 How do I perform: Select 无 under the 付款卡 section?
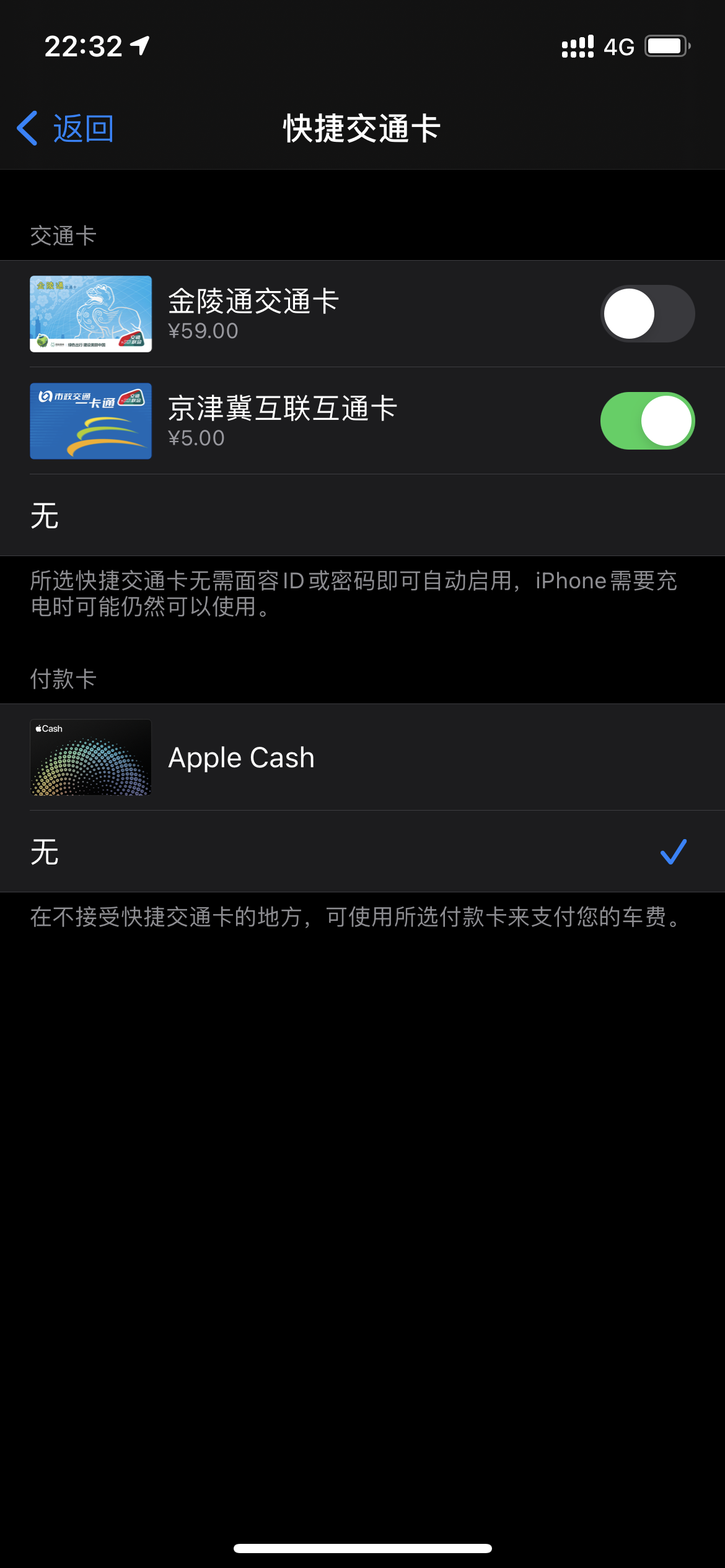point(362,852)
